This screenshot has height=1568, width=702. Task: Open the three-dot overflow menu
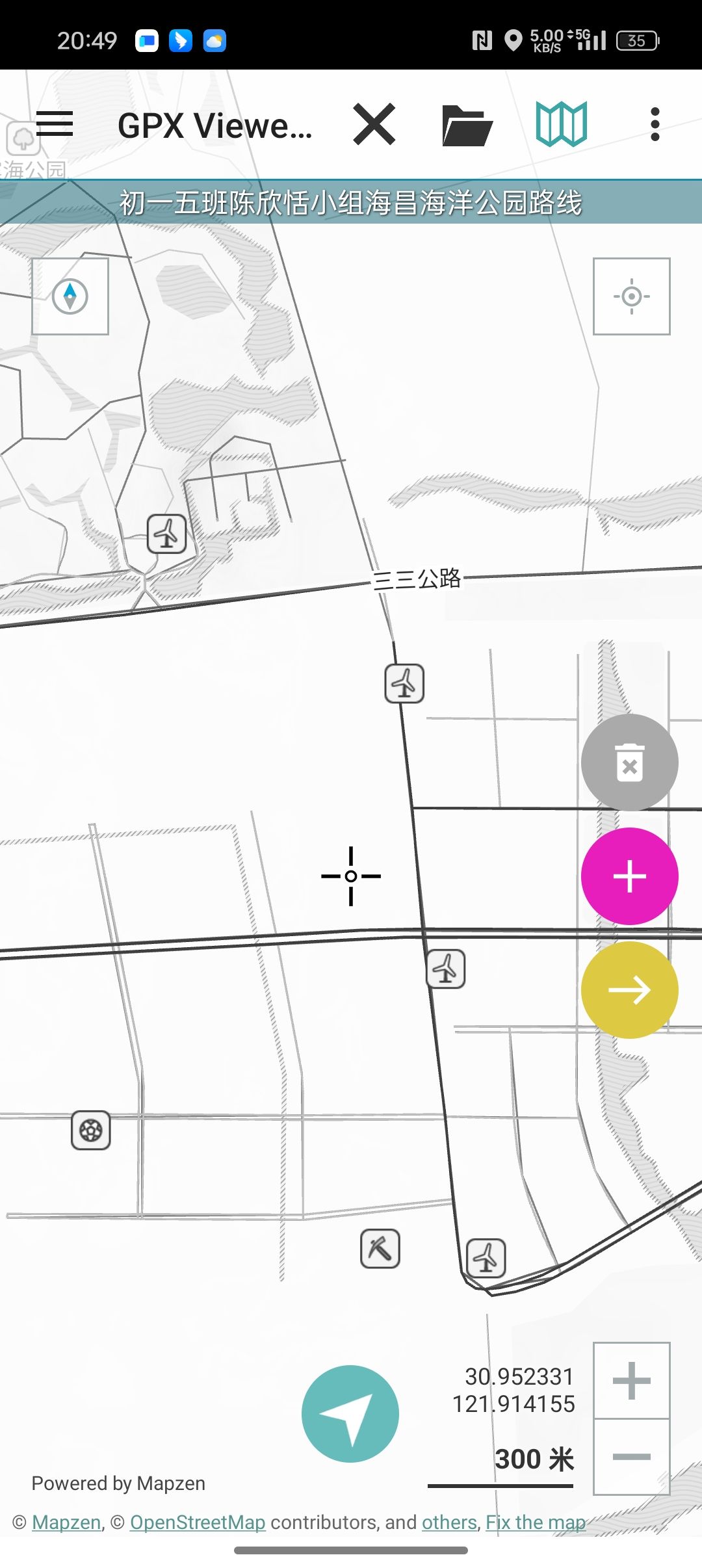click(655, 124)
